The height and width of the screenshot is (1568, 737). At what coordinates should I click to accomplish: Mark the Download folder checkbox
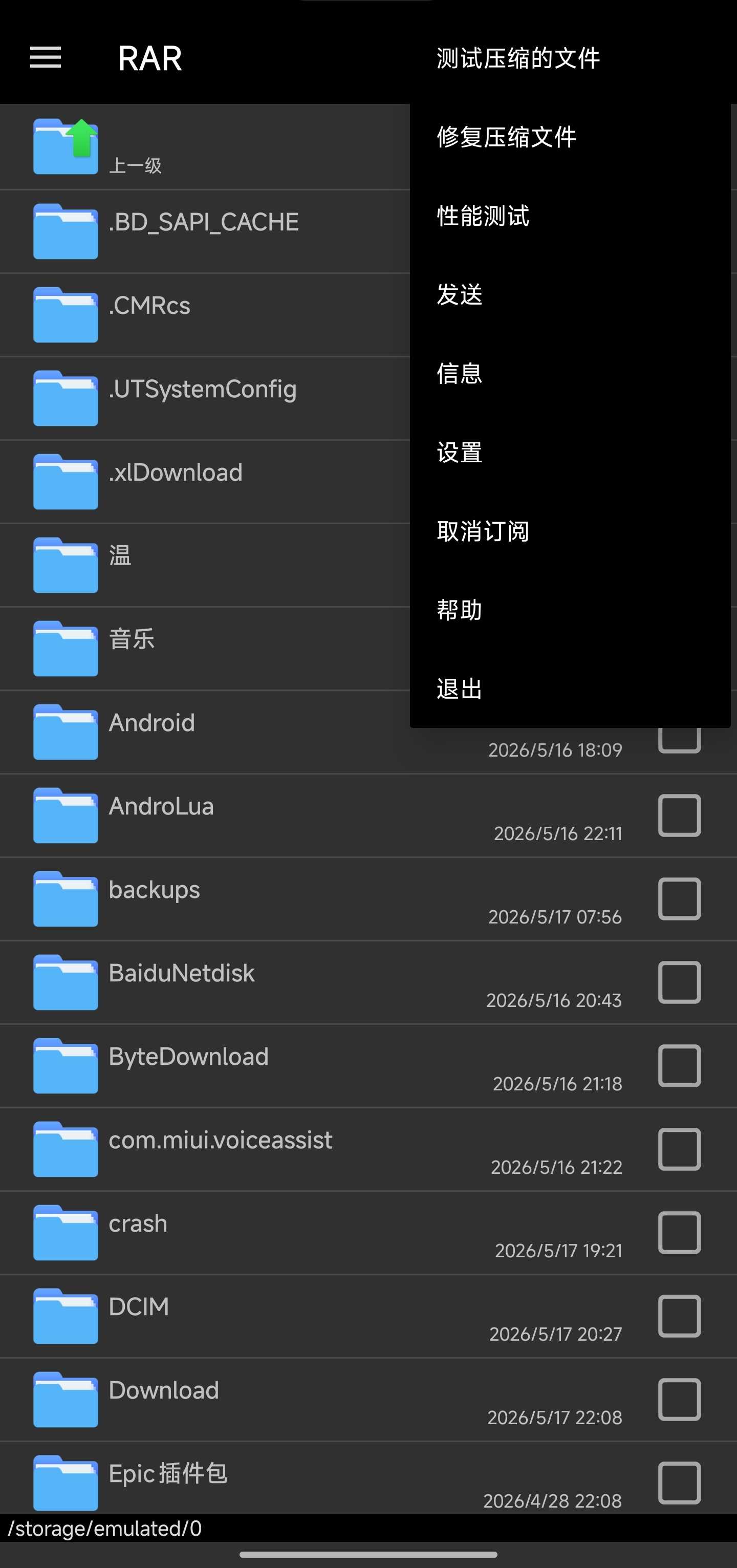pyautogui.click(x=679, y=1400)
